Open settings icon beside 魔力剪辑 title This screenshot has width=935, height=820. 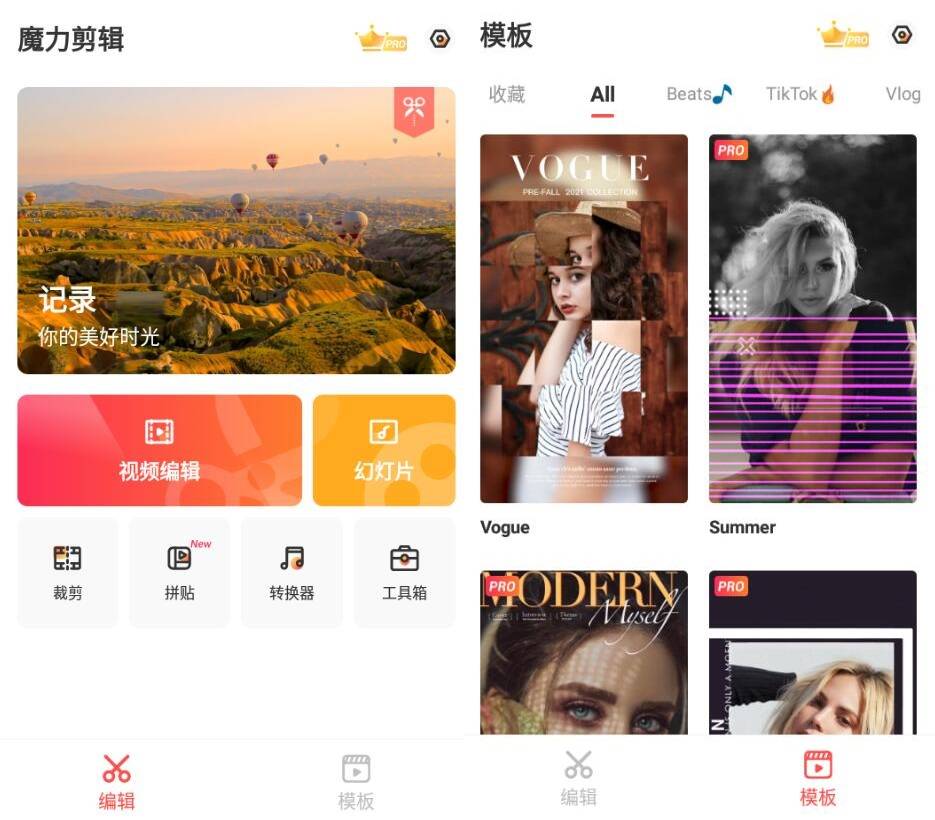point(439,39)
